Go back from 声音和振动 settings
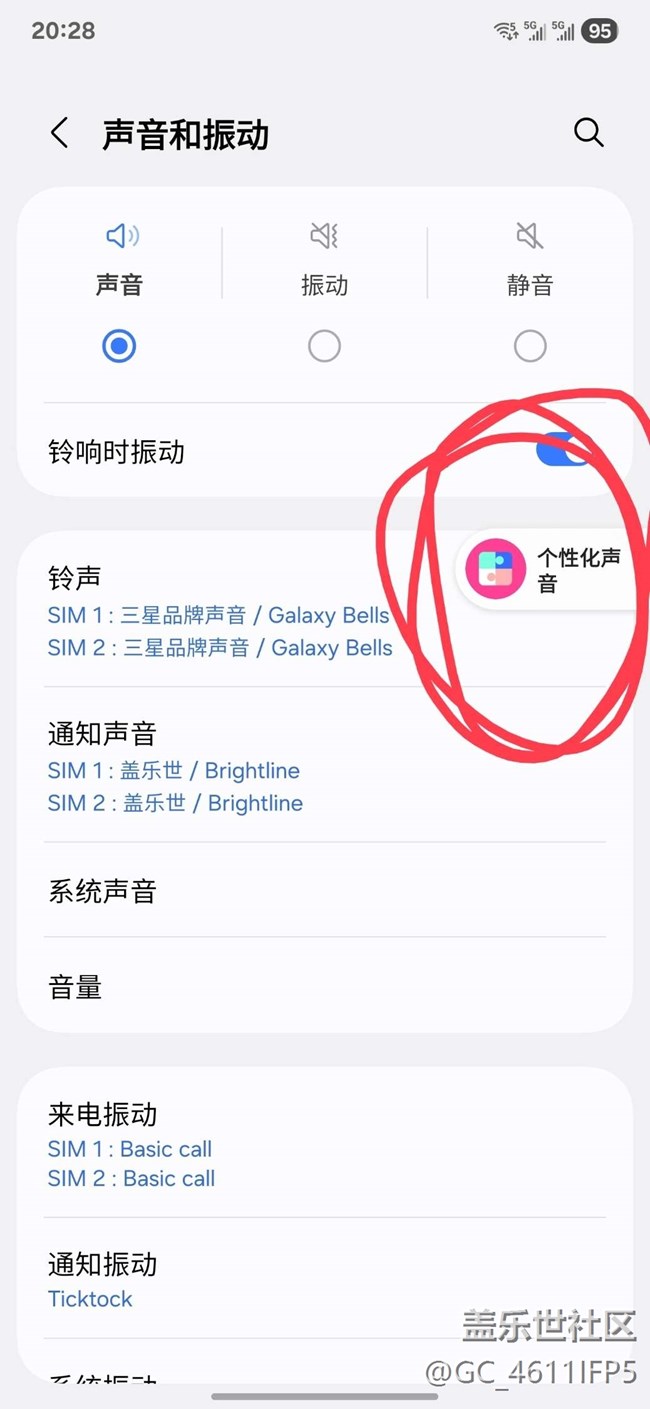Image resolution: width=650 pixels, height=1409 pixels. 60,133
